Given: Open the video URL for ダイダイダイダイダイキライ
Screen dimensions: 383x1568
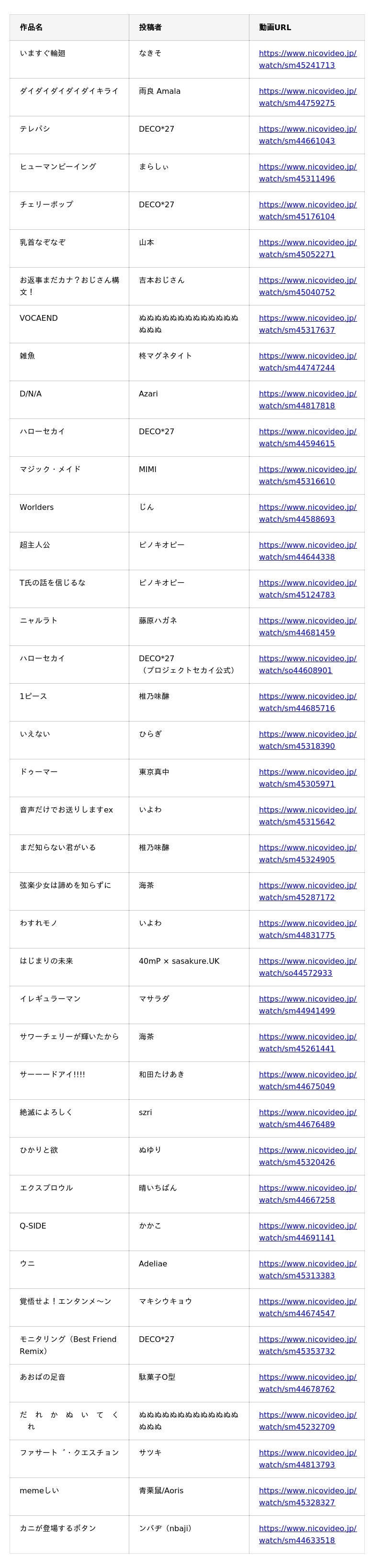Looking at the screenshot, I should click(x=307, y=97).
